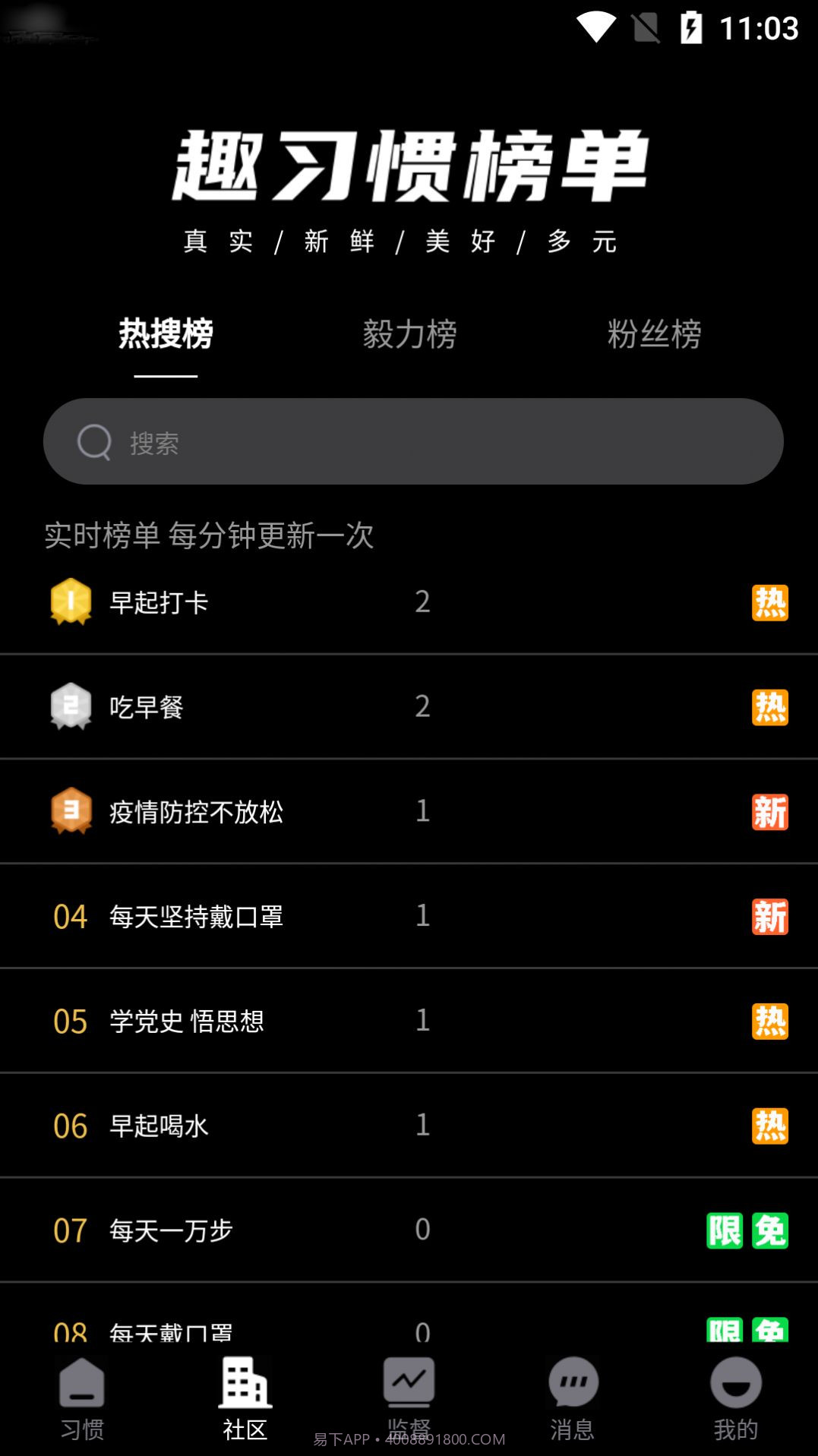Expand the 粉丝榜 ranking list
Viewport: 818px width, 1456px height.
(x=655, y=333)
